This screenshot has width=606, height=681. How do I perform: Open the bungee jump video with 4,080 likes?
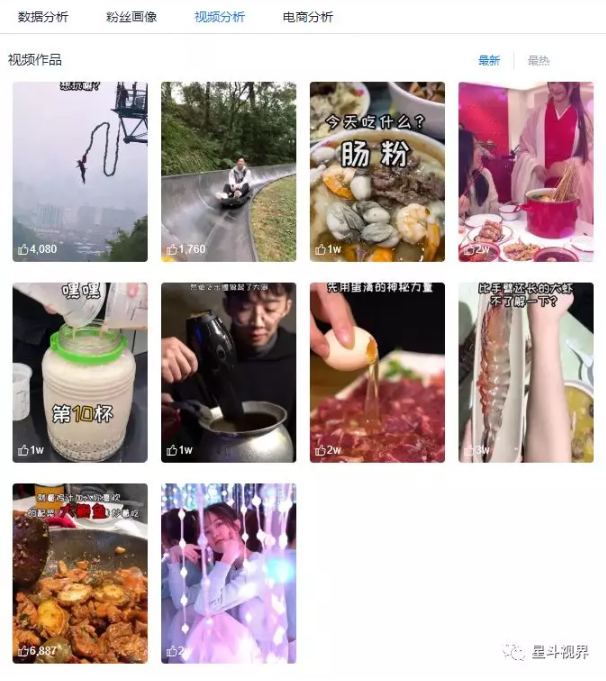pyautogui.click(x=80, y=171)
